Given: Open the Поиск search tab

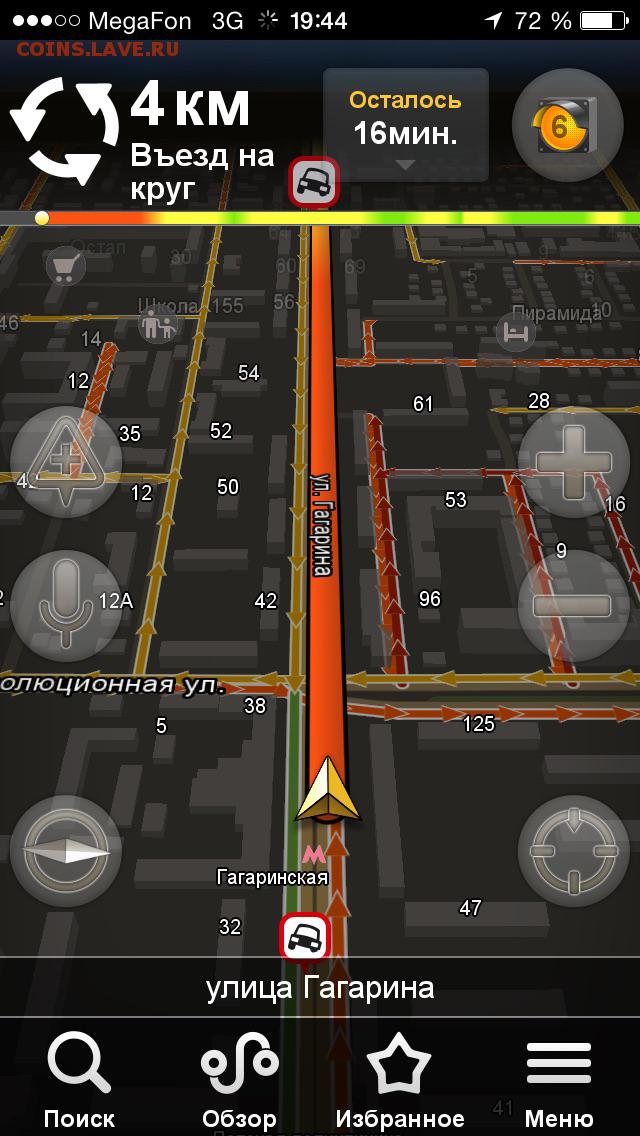Looking at the screenshot, I should coord(79,1077).
